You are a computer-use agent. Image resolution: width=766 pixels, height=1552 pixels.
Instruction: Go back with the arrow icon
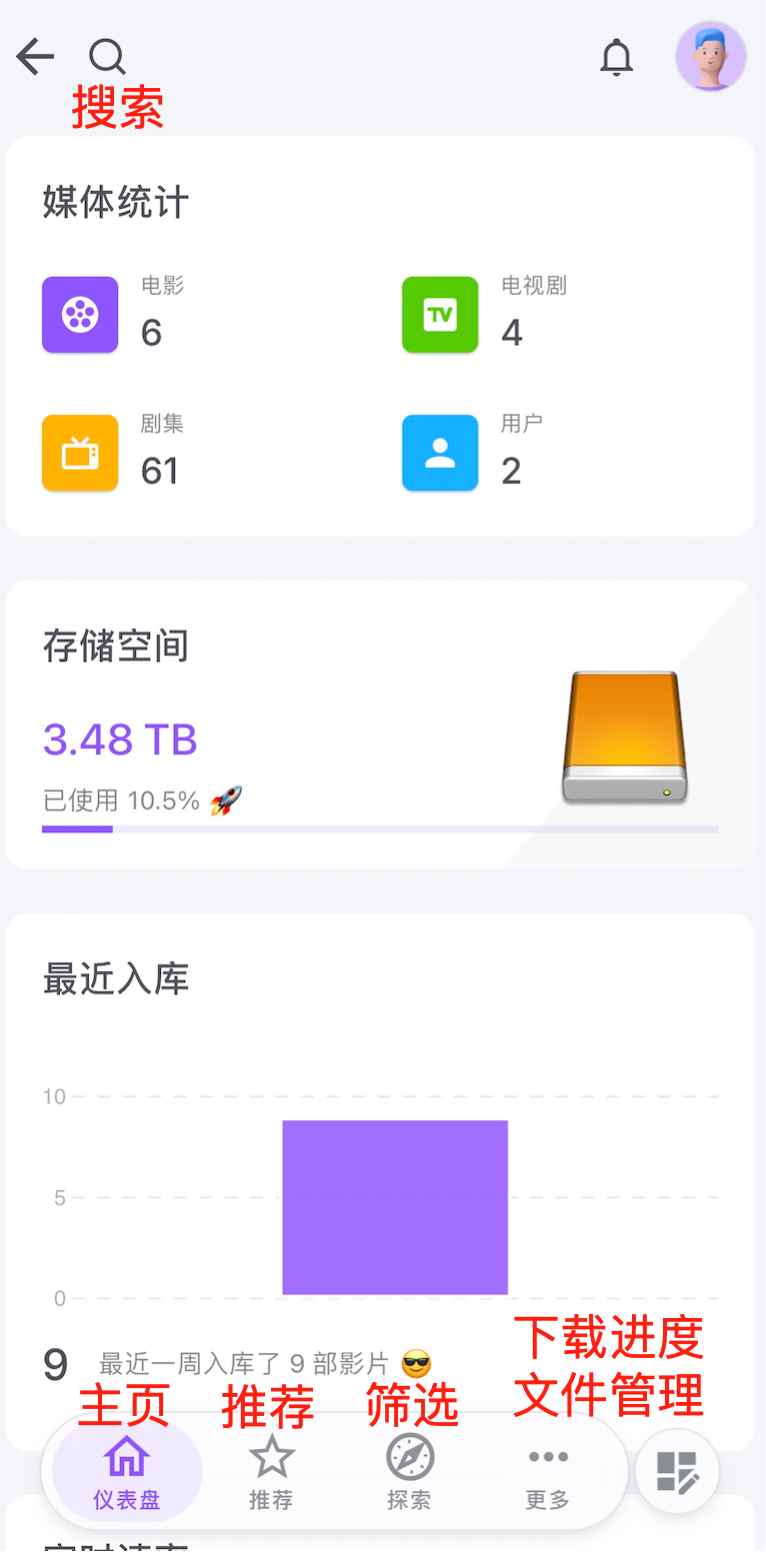(x=35, y=57)
